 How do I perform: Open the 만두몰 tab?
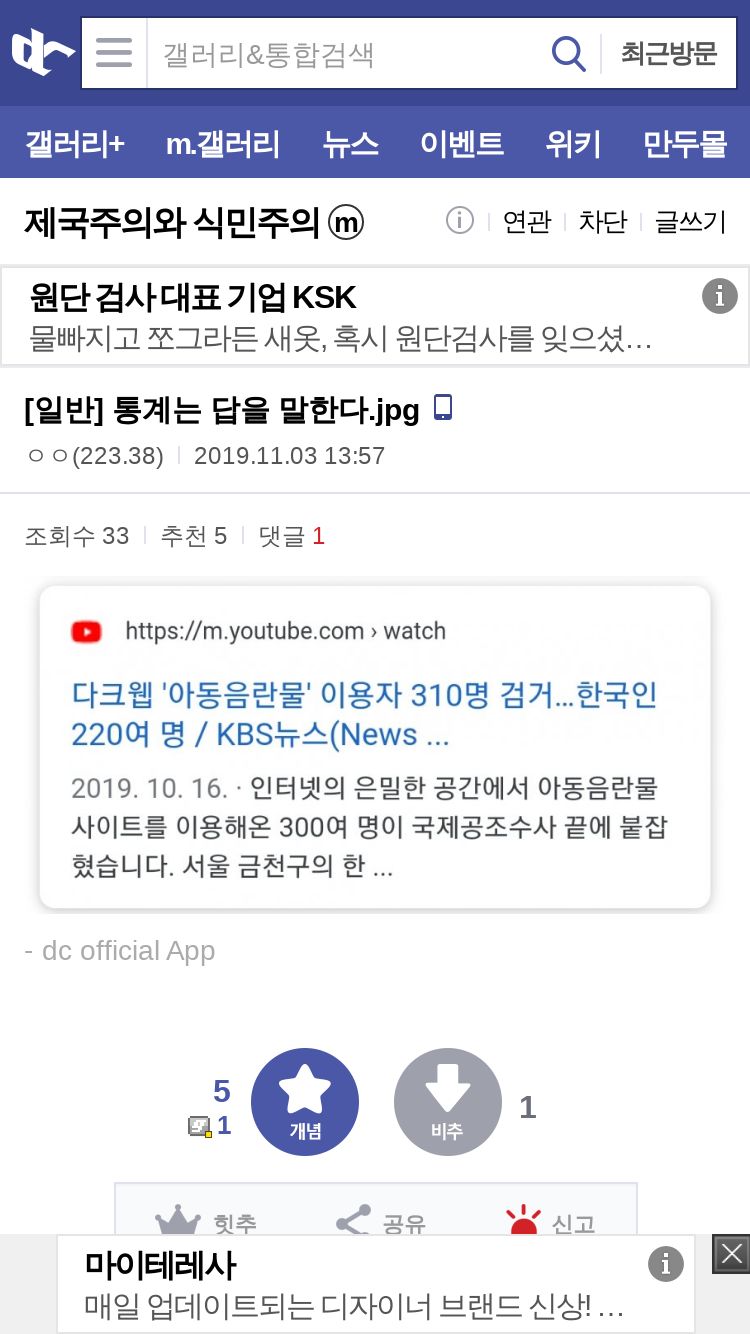pyautogui.click(x=685, y=143)
